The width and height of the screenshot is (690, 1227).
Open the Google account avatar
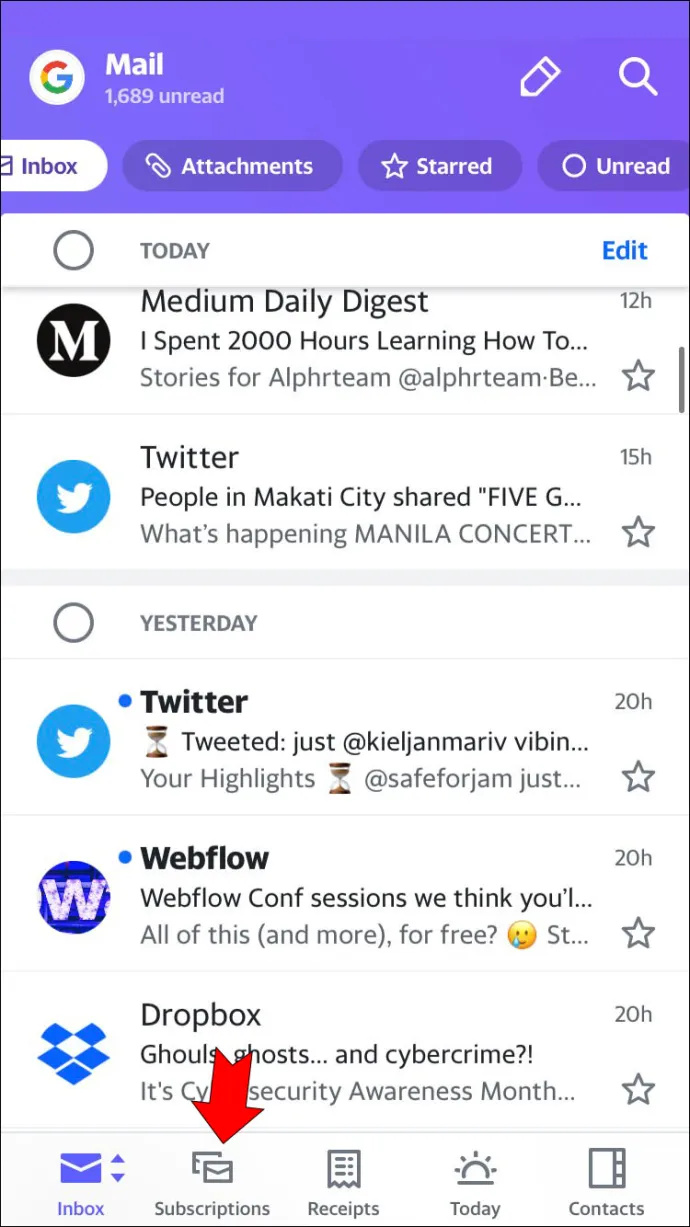click(x=56, y=77)
